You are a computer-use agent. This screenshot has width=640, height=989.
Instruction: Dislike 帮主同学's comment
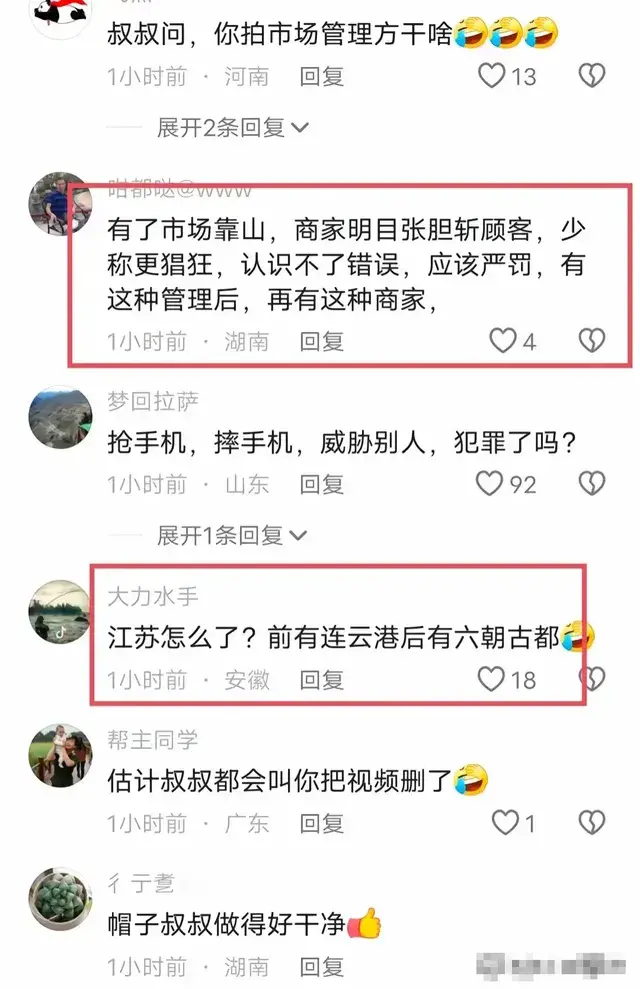tap(592, 823)
